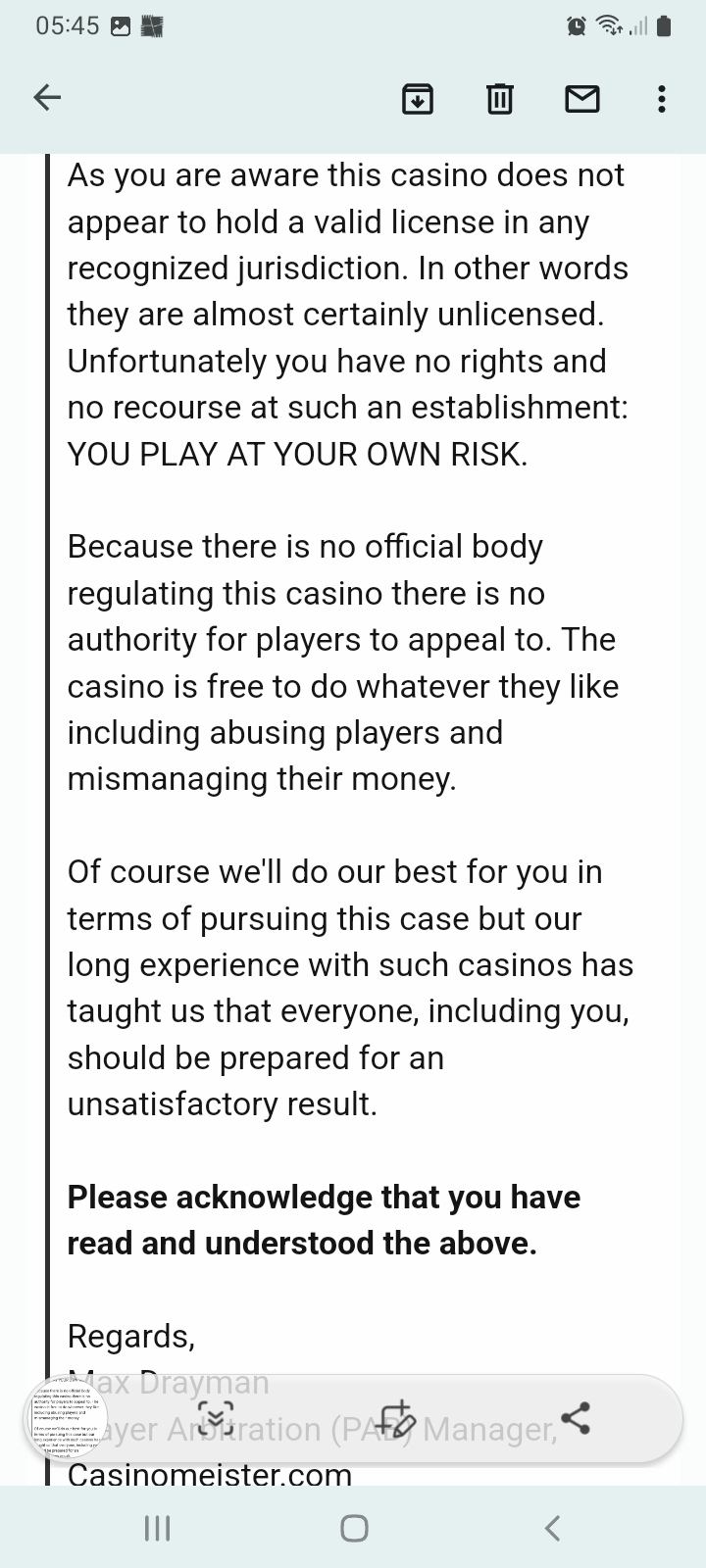Go back to the inbox
The height and width of the screenshot is (1568, 706).
point(47,97)
